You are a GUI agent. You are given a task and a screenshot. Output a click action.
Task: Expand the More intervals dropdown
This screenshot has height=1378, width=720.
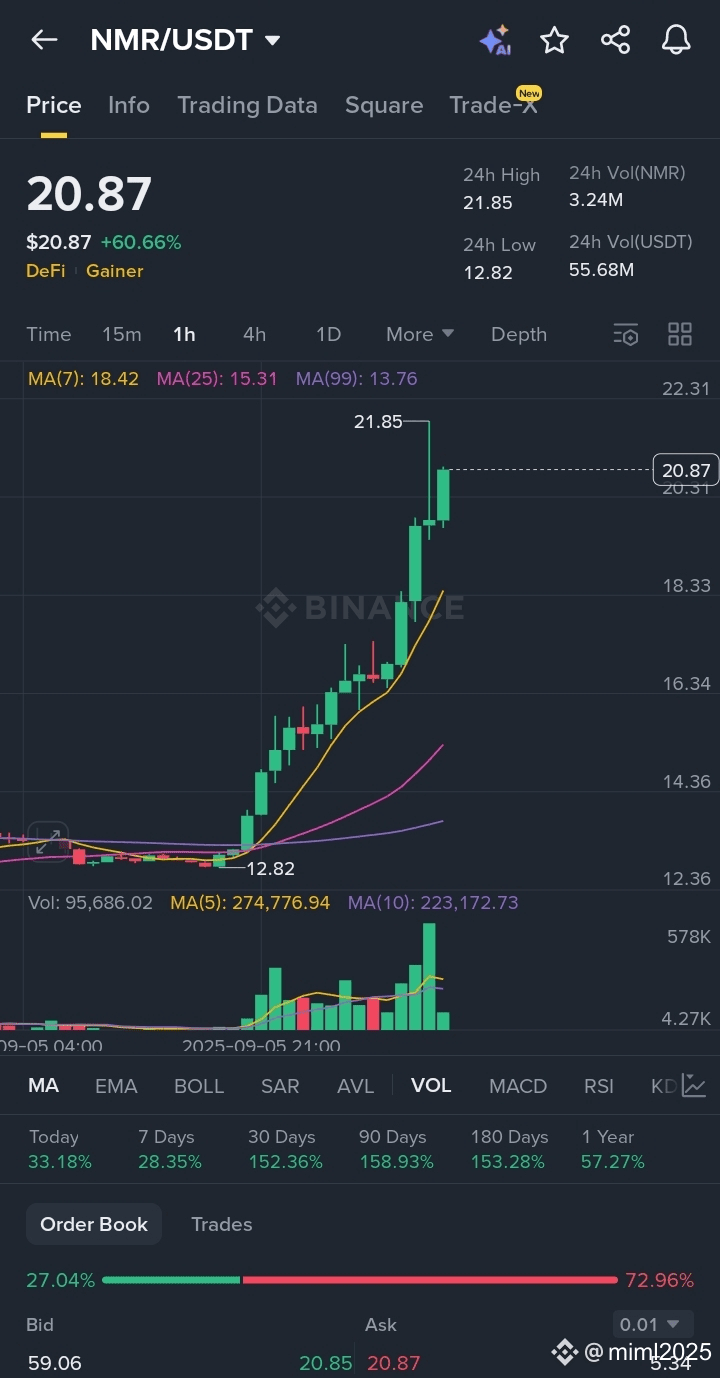(x=420, y=334)
